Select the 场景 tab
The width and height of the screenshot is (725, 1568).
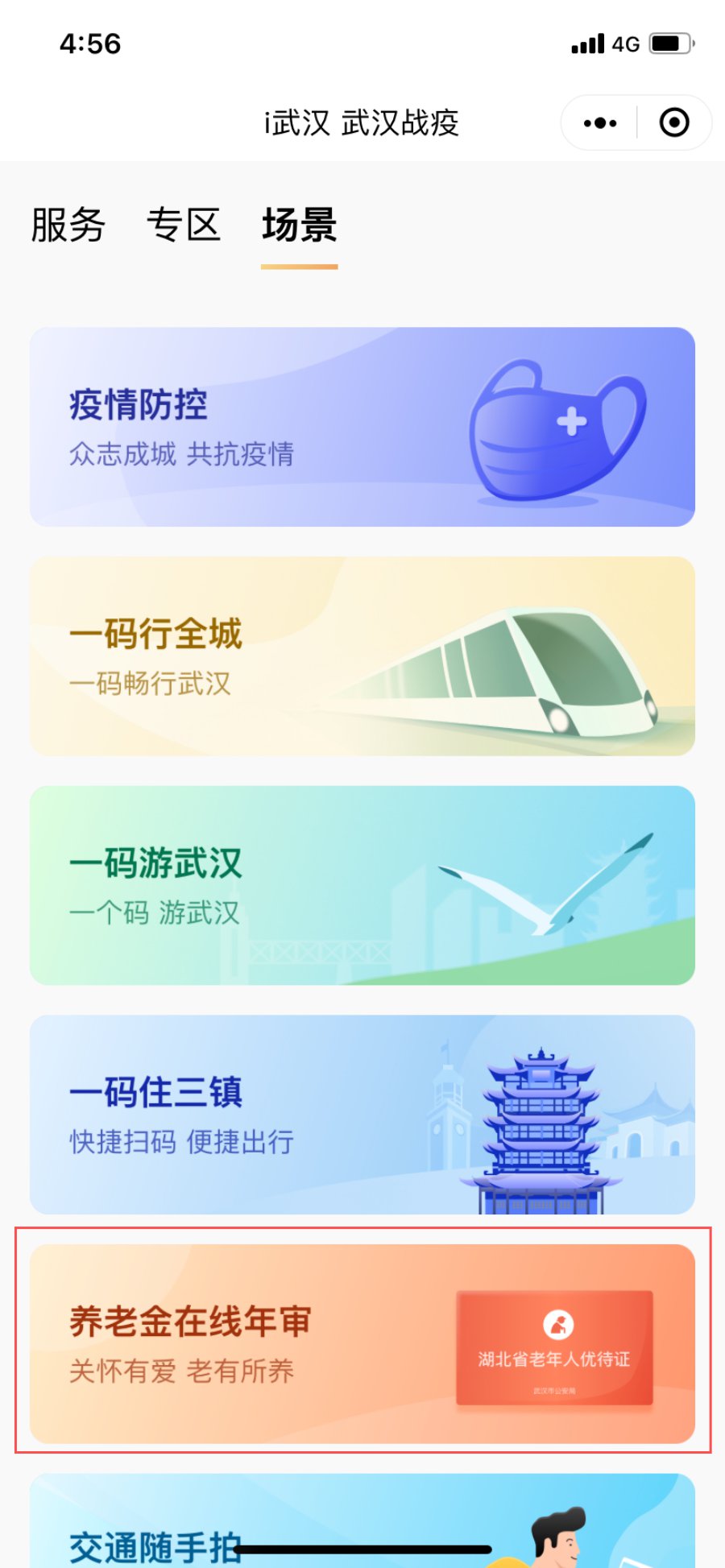coord(299,225)
